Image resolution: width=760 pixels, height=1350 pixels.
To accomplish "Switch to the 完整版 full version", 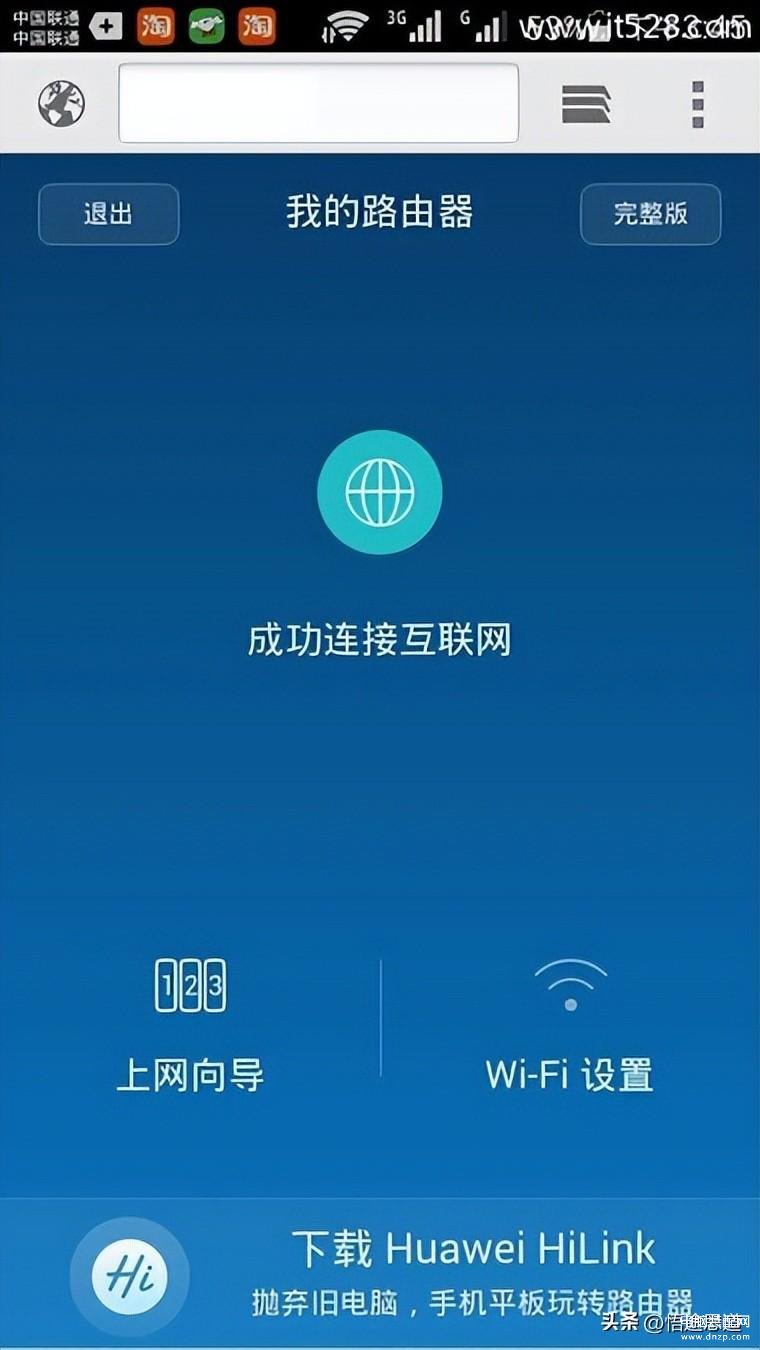I will pyautogui.click(x=650, y=214).
